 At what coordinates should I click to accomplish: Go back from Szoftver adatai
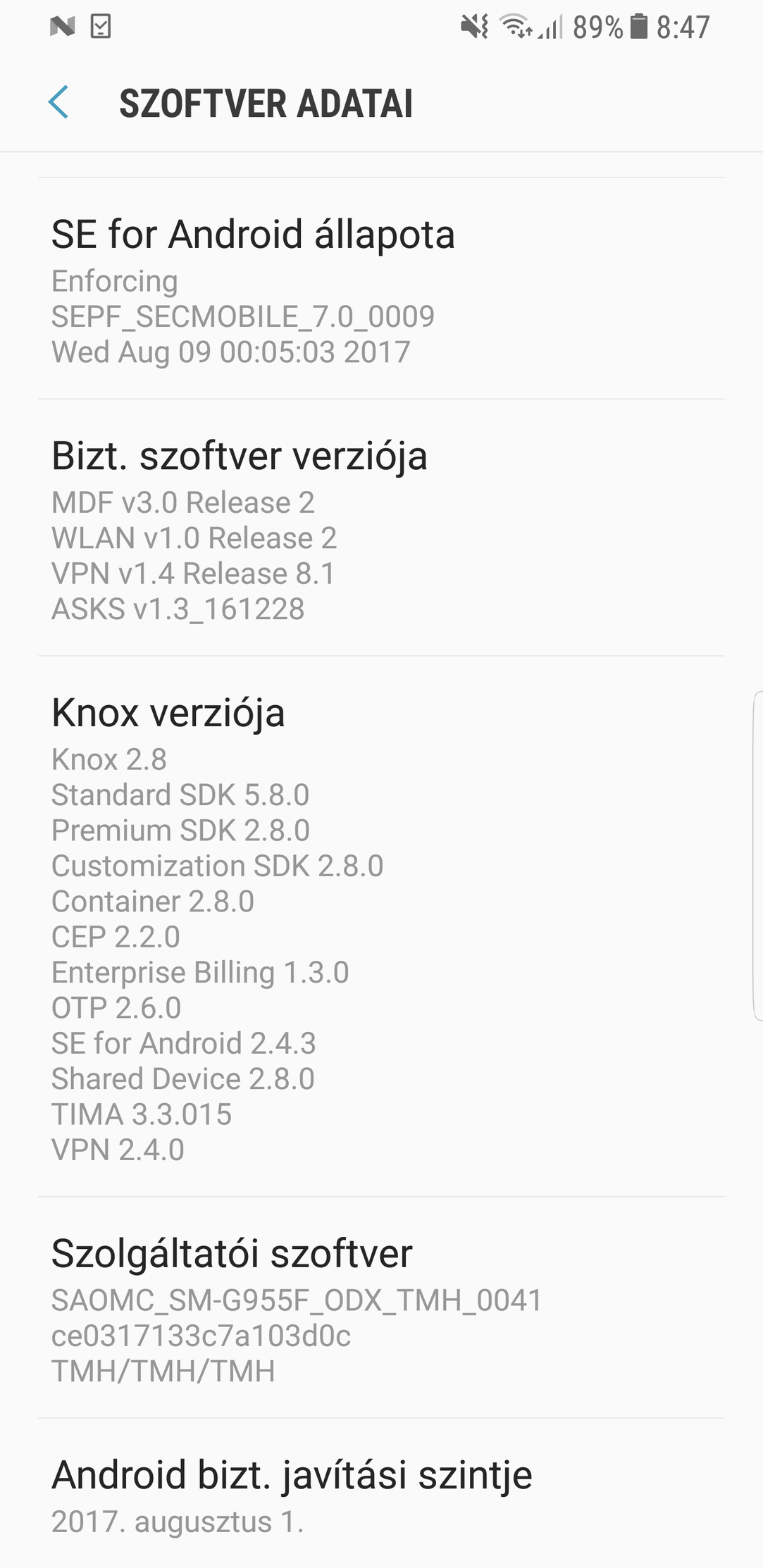coord(59,103)
